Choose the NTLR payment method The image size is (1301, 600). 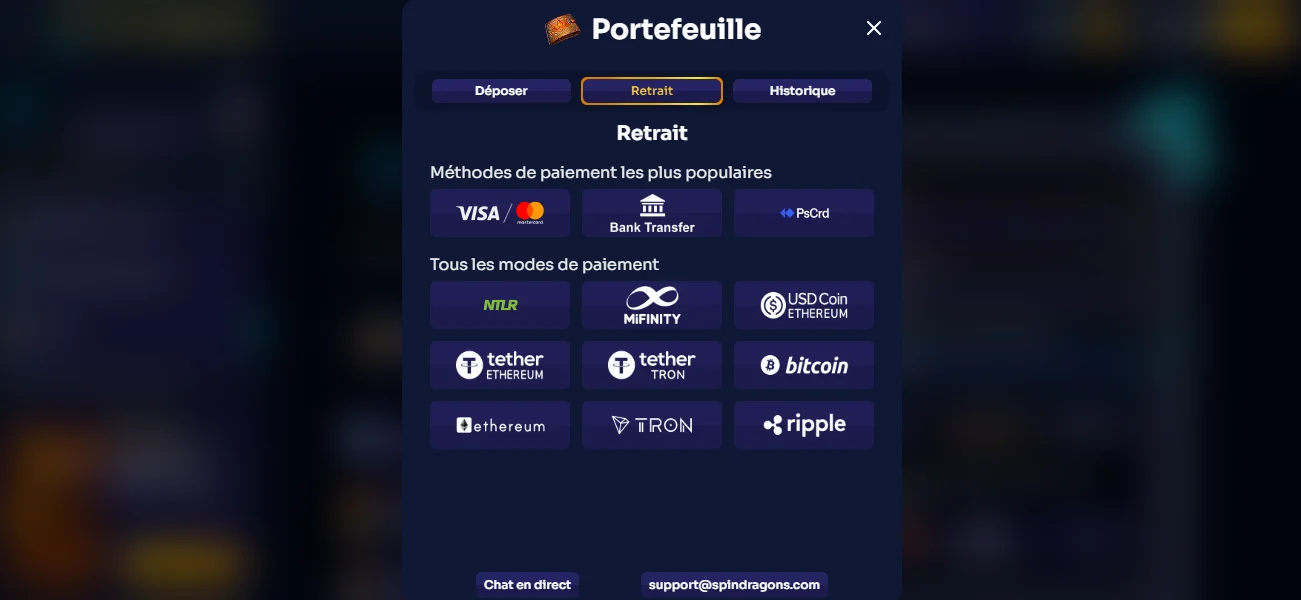tap(500, 305)
